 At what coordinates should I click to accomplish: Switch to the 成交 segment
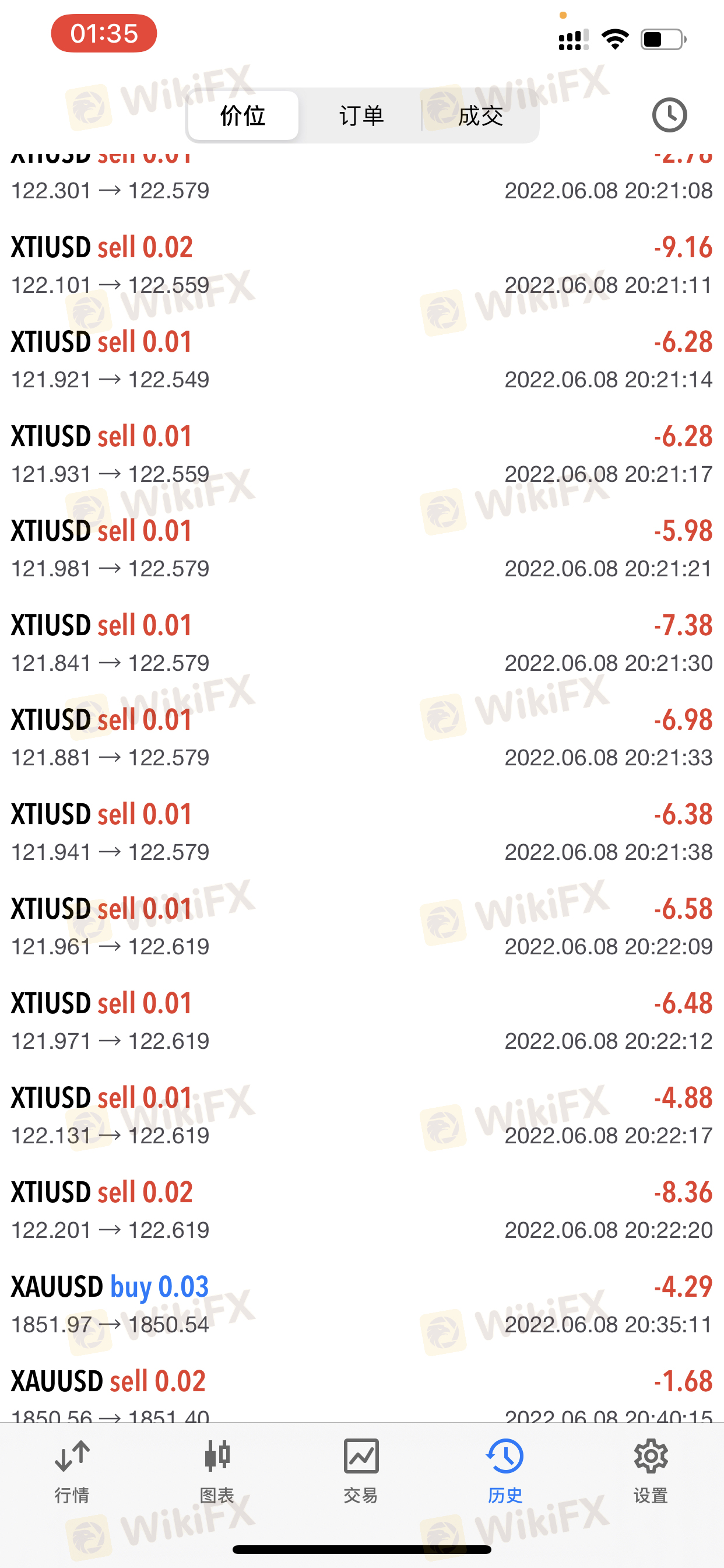tap(481, 116)
